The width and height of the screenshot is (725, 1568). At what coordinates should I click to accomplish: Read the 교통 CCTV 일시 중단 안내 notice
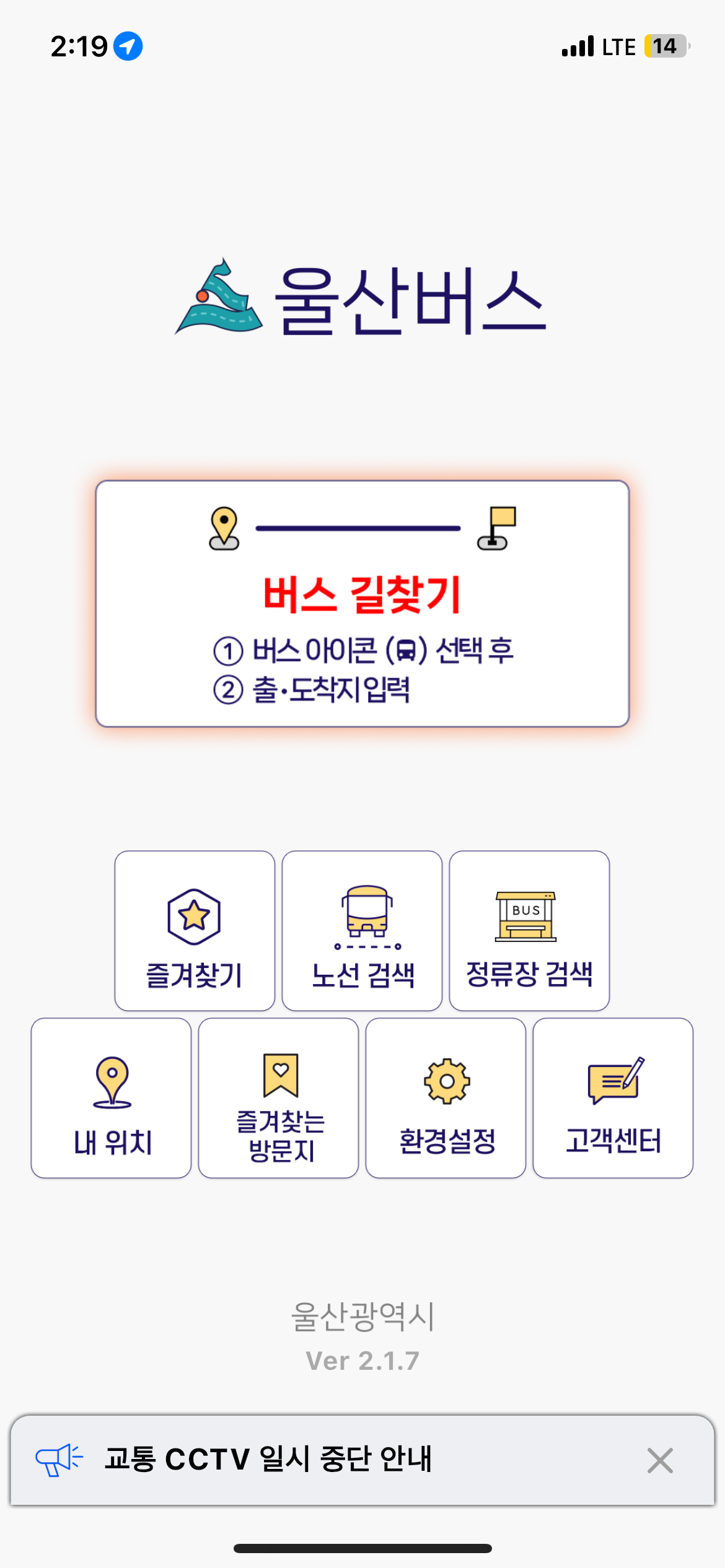[x=268, y=1459]
